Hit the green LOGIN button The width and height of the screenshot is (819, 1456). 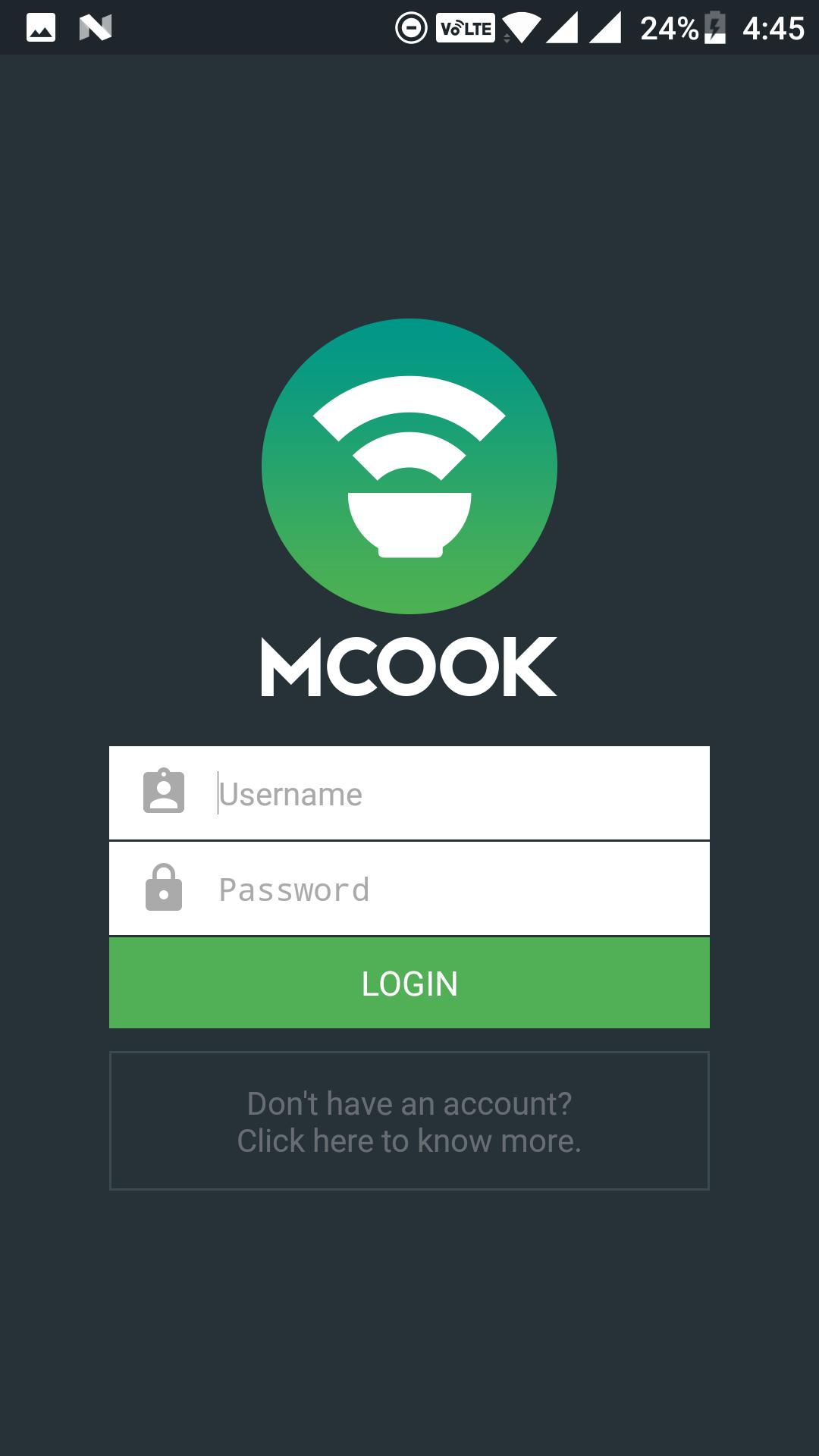click(x=409, y=984)
